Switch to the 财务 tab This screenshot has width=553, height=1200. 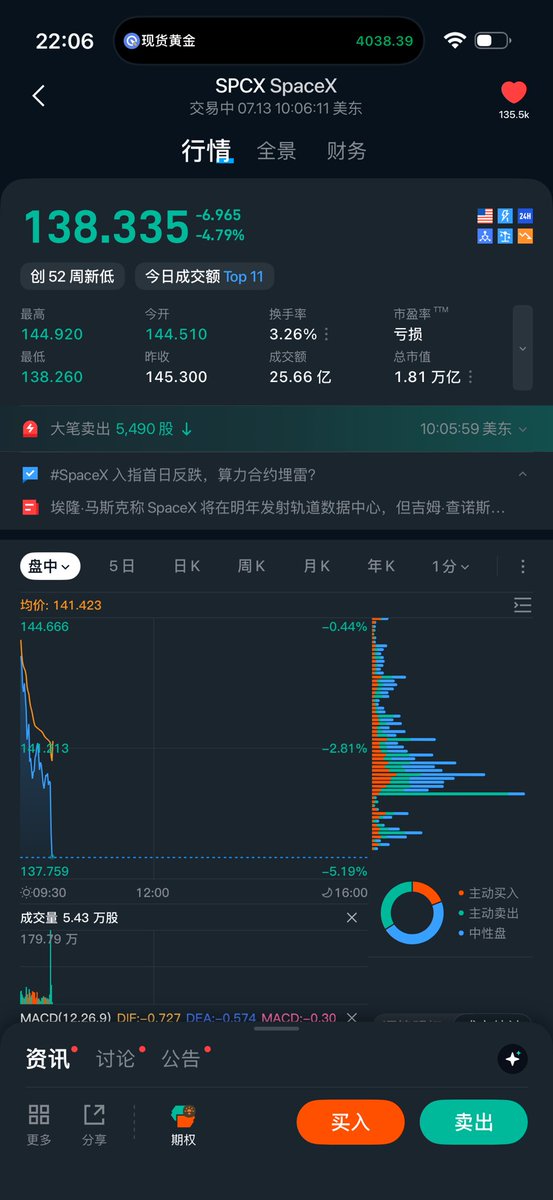[x=346, y=151]
